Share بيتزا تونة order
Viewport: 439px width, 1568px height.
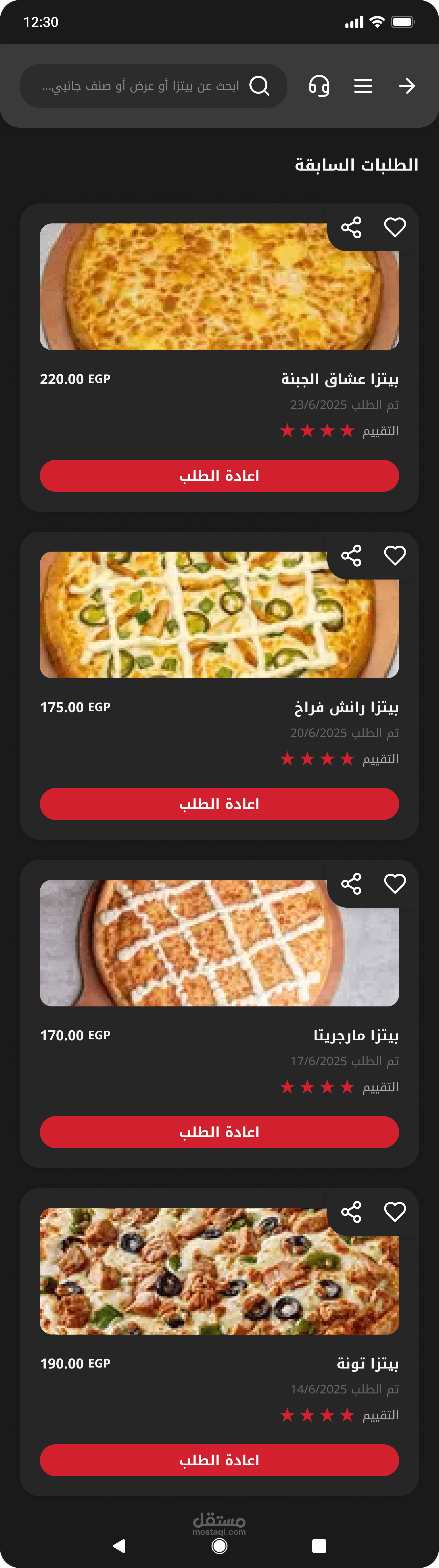coord(351,1212)
